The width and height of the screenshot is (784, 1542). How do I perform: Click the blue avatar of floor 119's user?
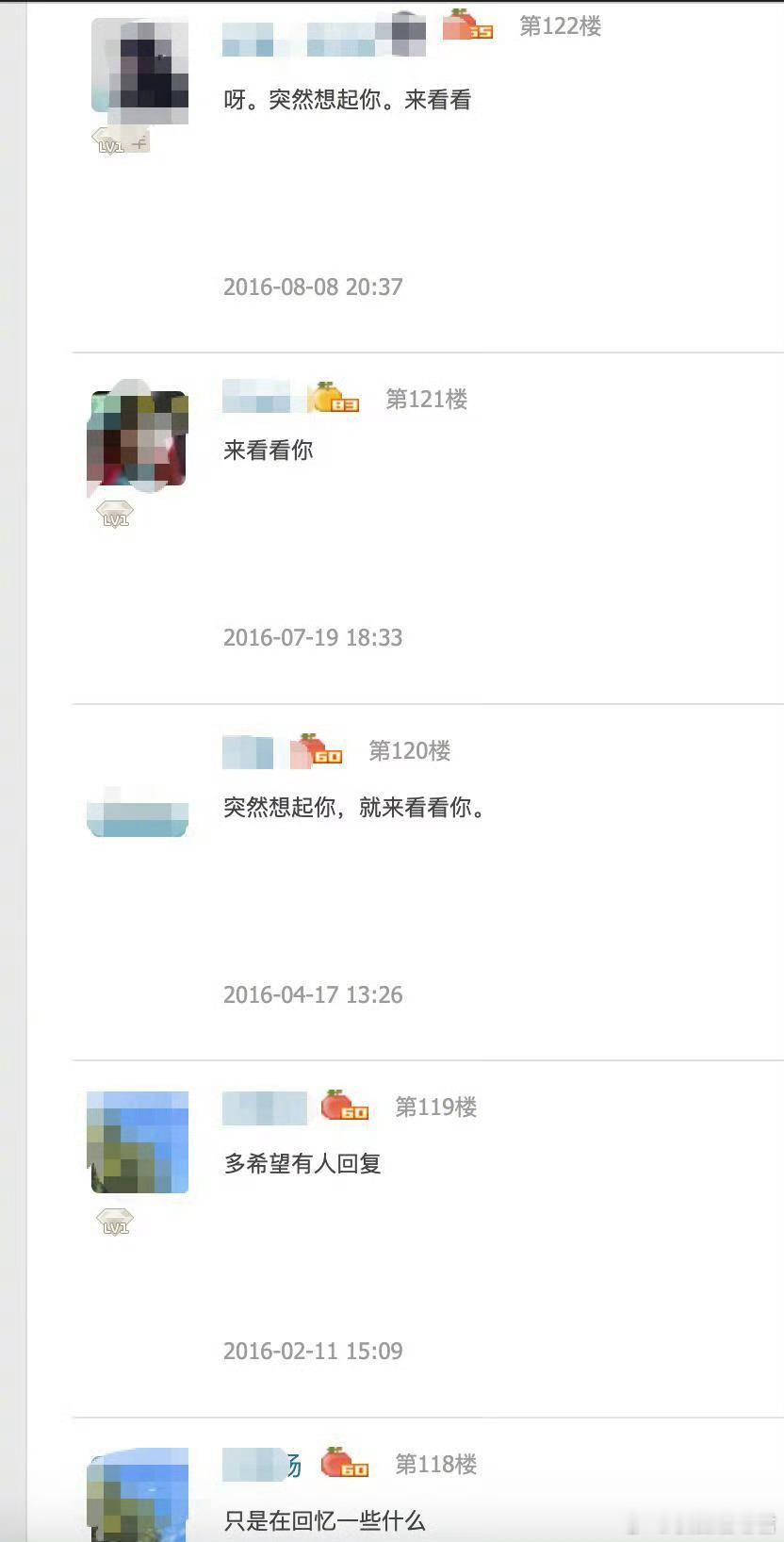[138, 1140]
